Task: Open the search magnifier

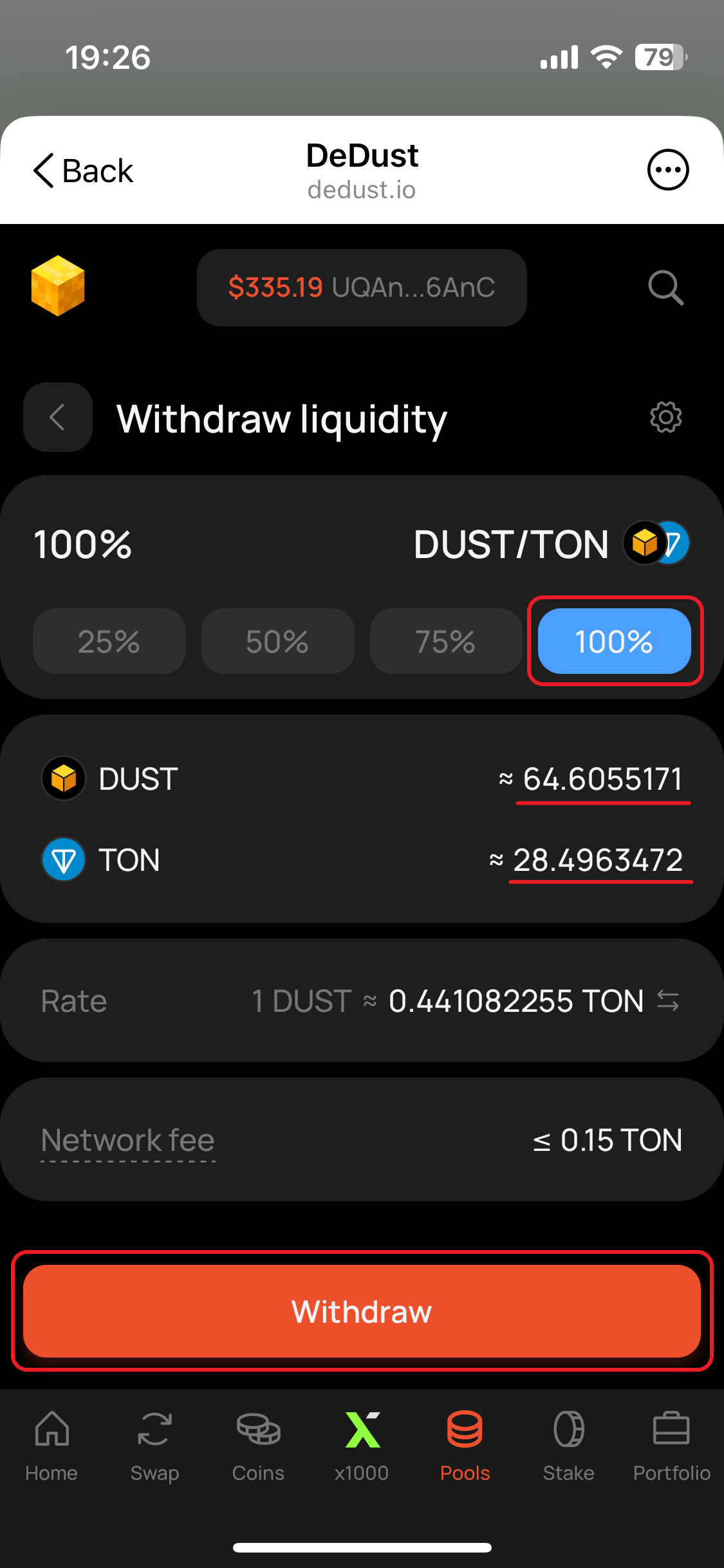Action: [665, 287]
